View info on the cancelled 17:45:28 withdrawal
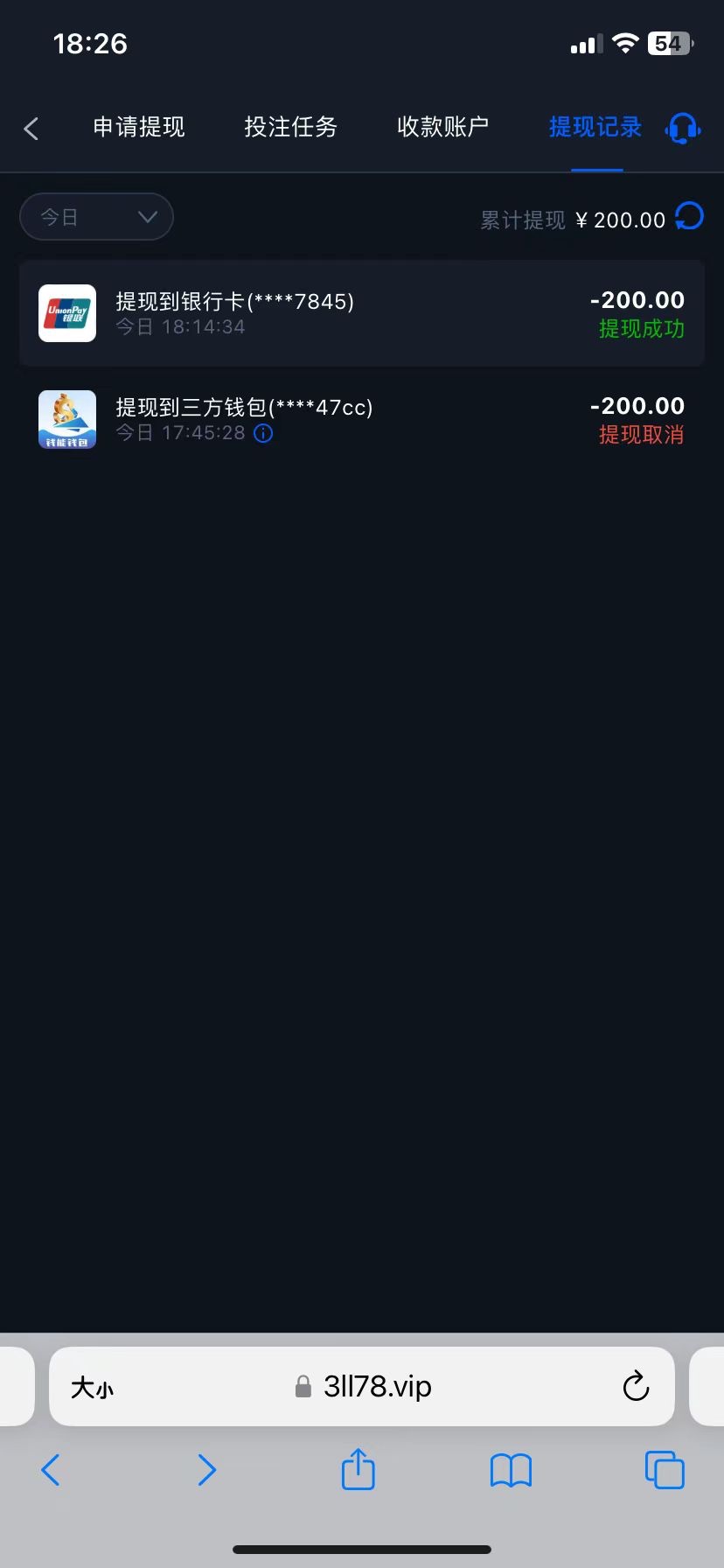Viewport: 724px width, 1568px height. (x=263, y=433)
